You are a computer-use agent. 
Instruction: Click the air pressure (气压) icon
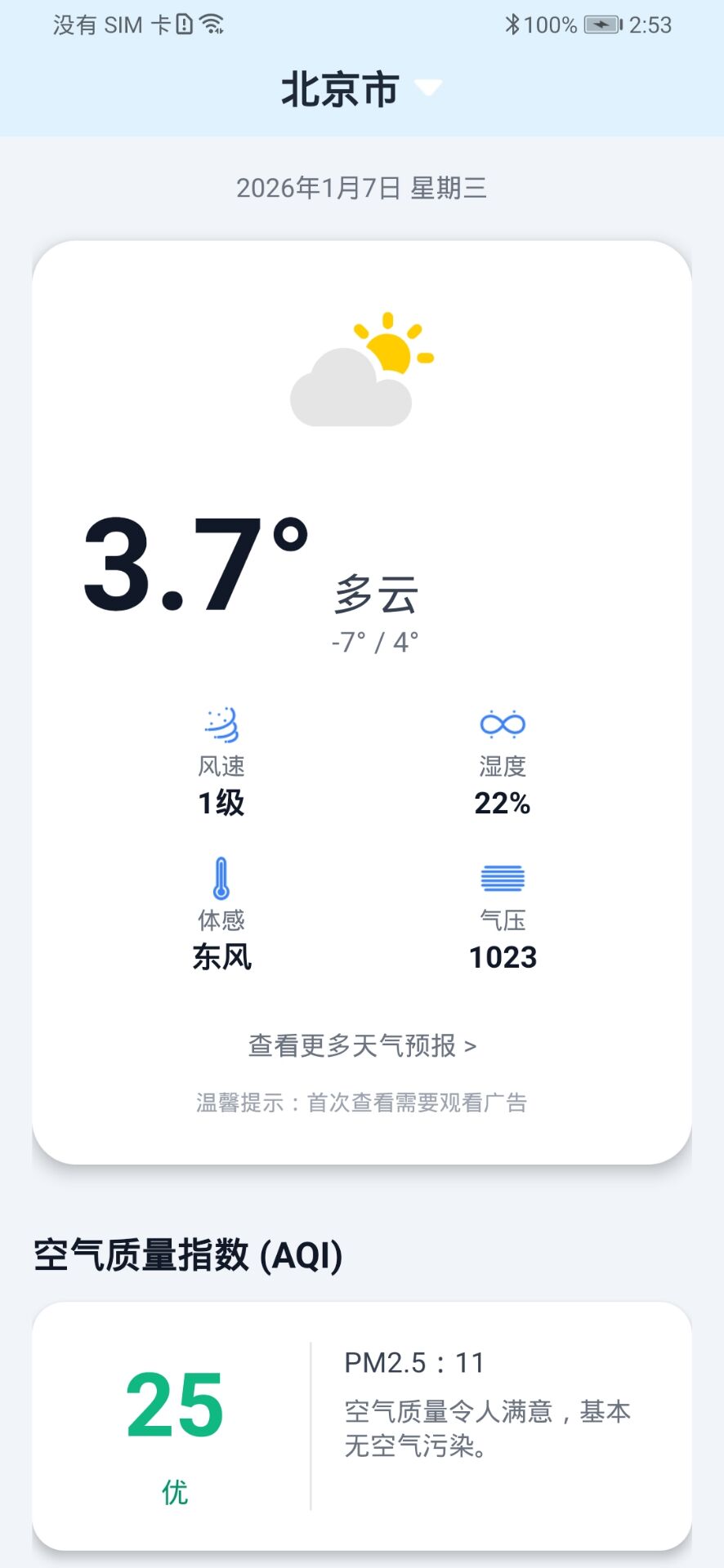pos(502,880)
